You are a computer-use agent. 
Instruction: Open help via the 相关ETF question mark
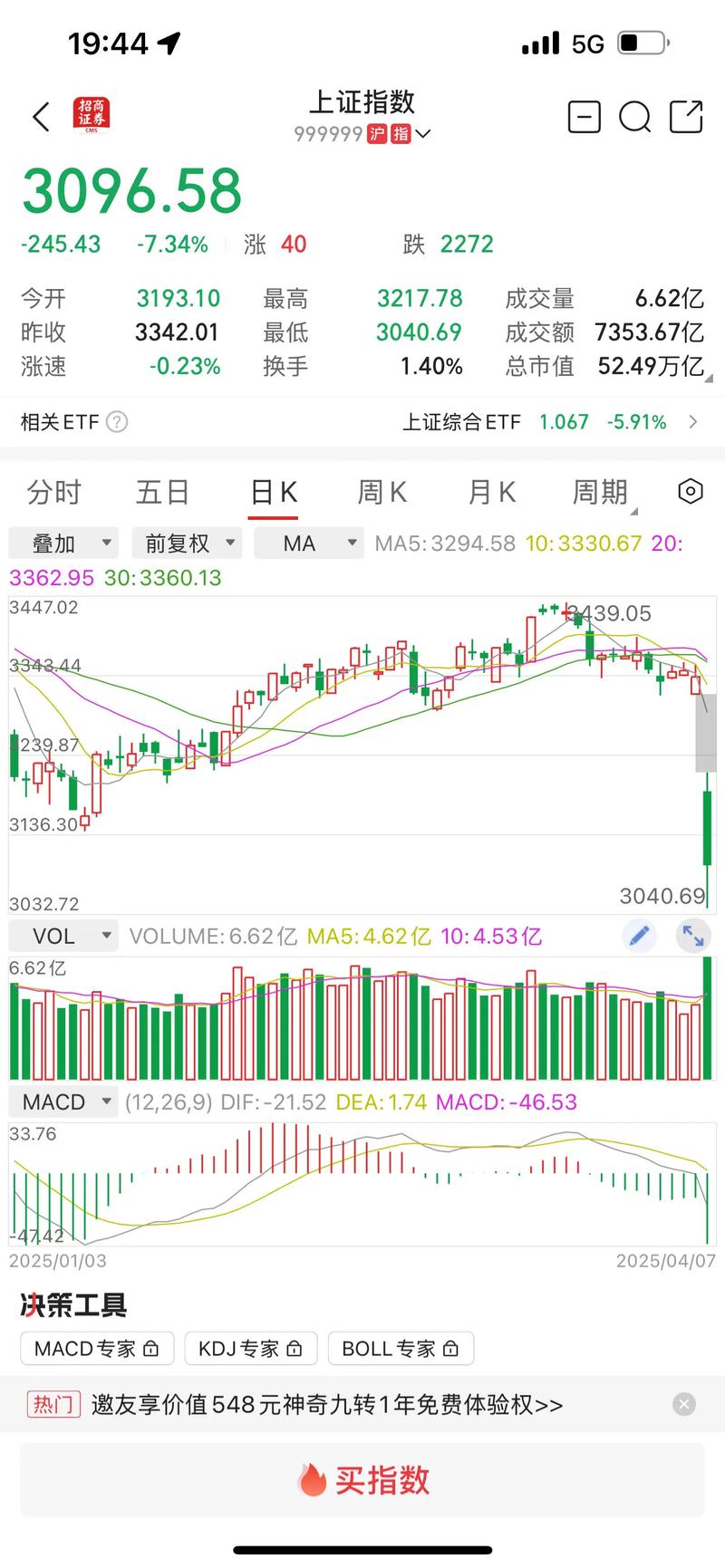[117, 422]
